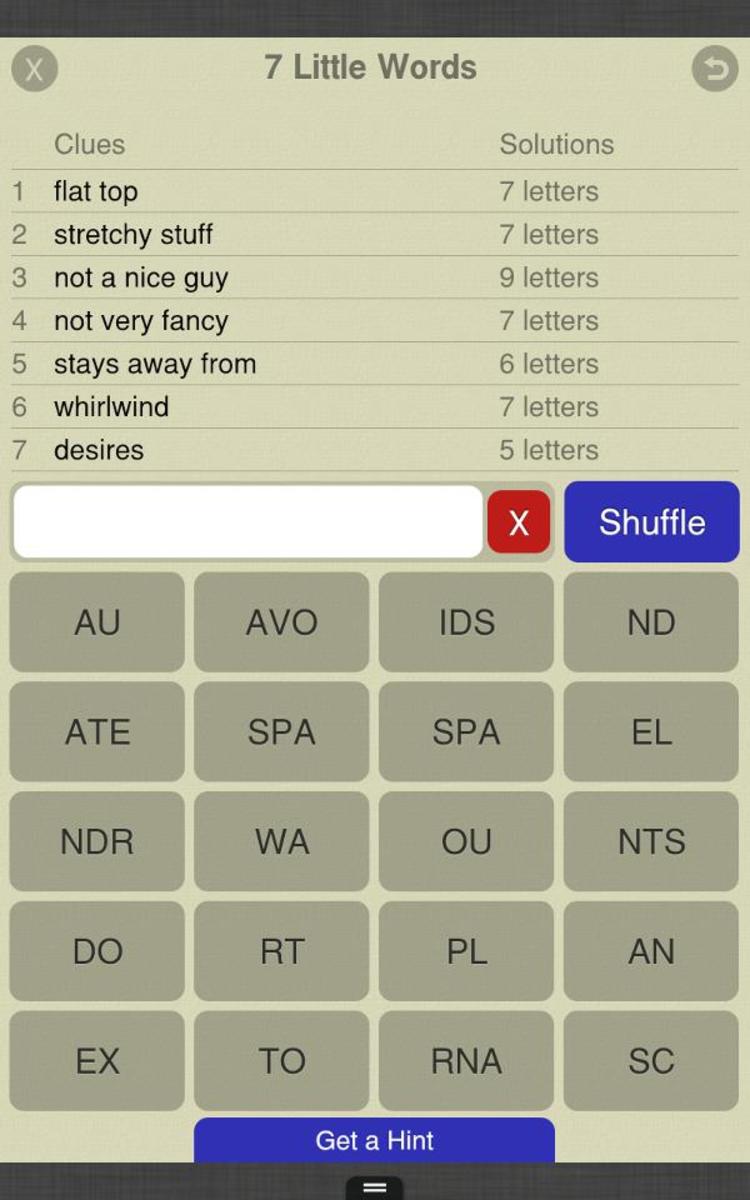Add the PL tile to the answer
750x1200 pixels.
466,951
